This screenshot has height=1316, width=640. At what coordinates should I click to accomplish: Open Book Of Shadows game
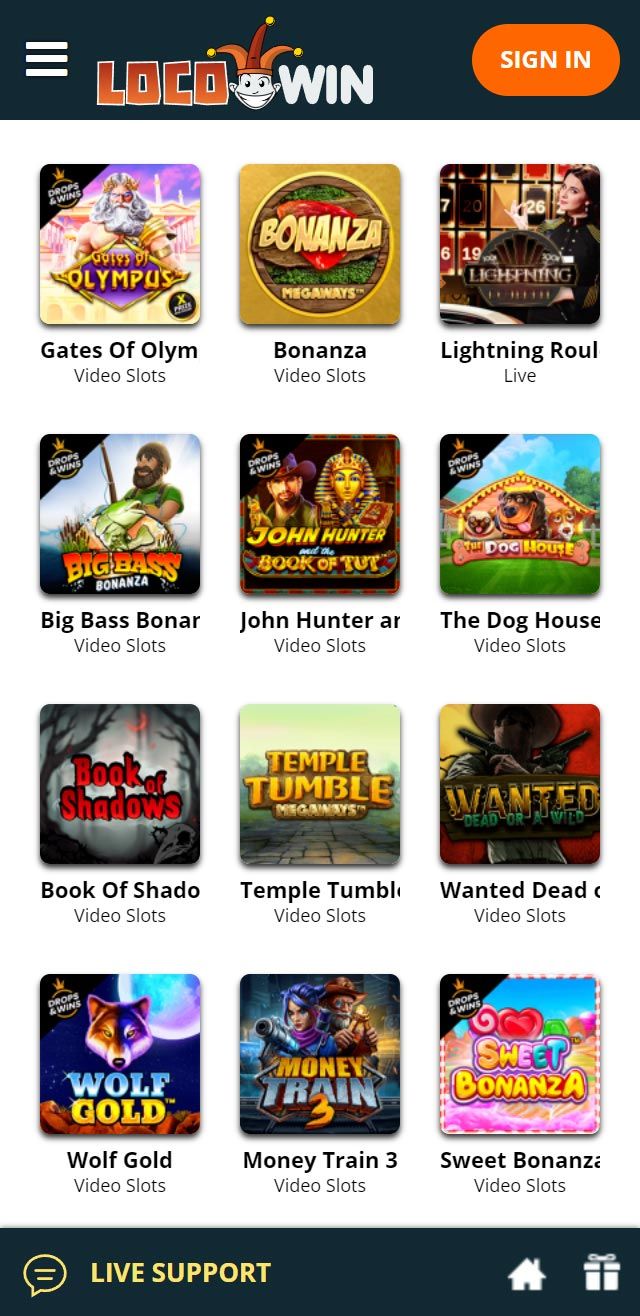tap(120, 785)
